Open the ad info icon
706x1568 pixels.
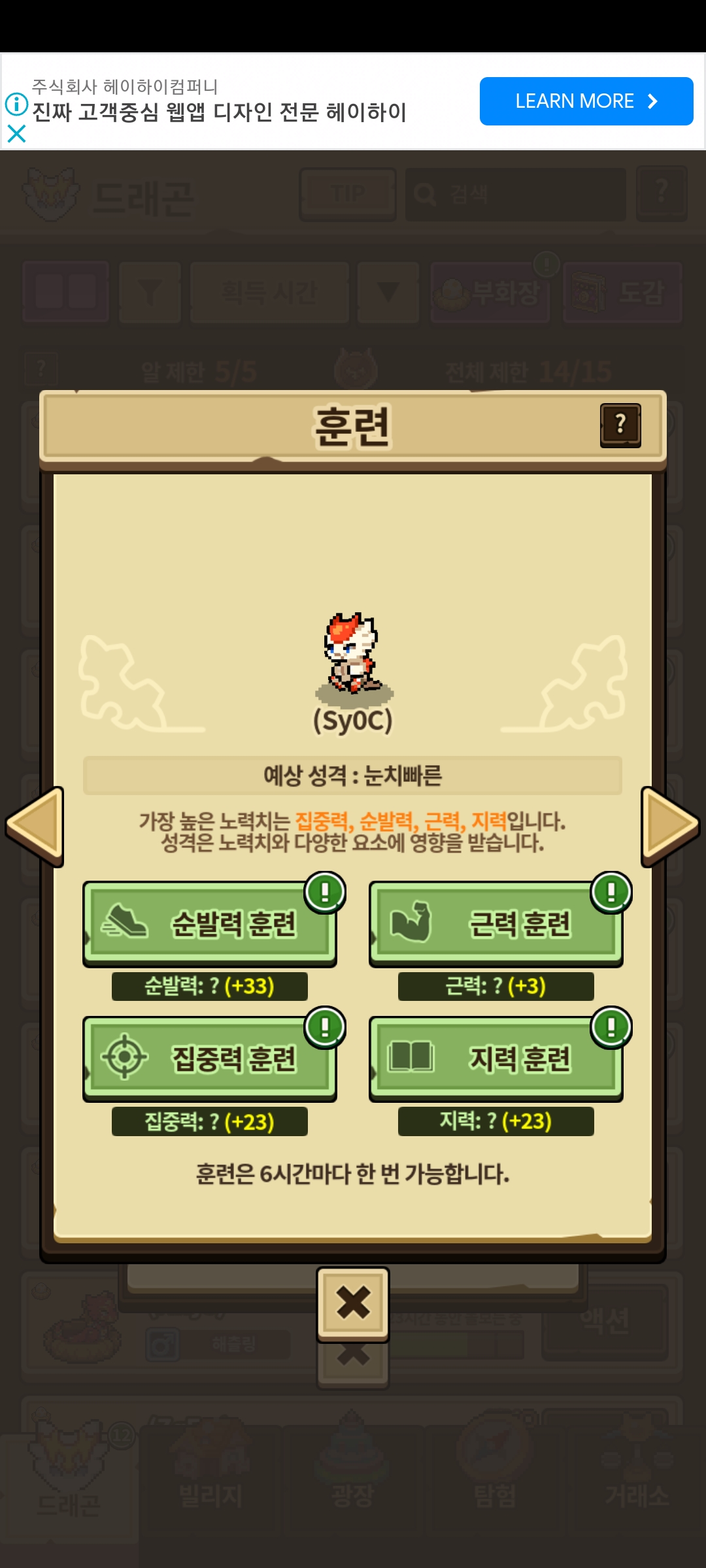click(x=16, y=104)
